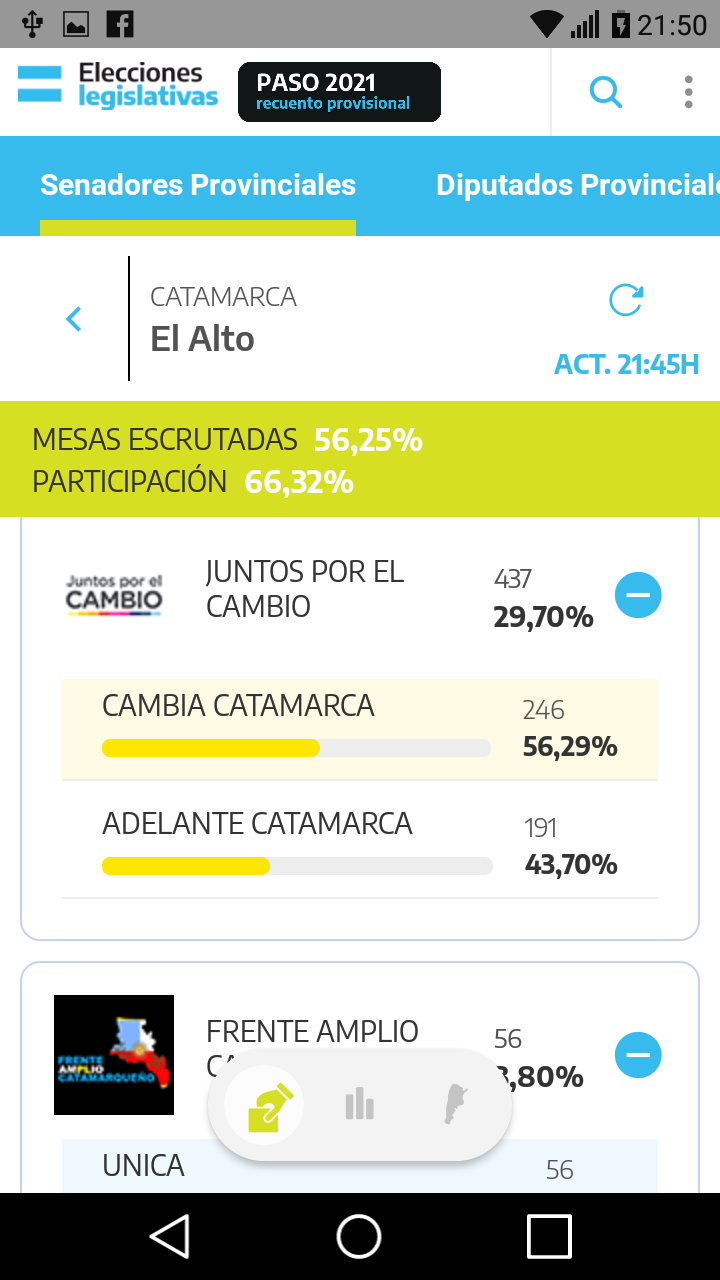Switch to Diputados Provinciales tab
The image size is (720, 1280).
[576, 185]
